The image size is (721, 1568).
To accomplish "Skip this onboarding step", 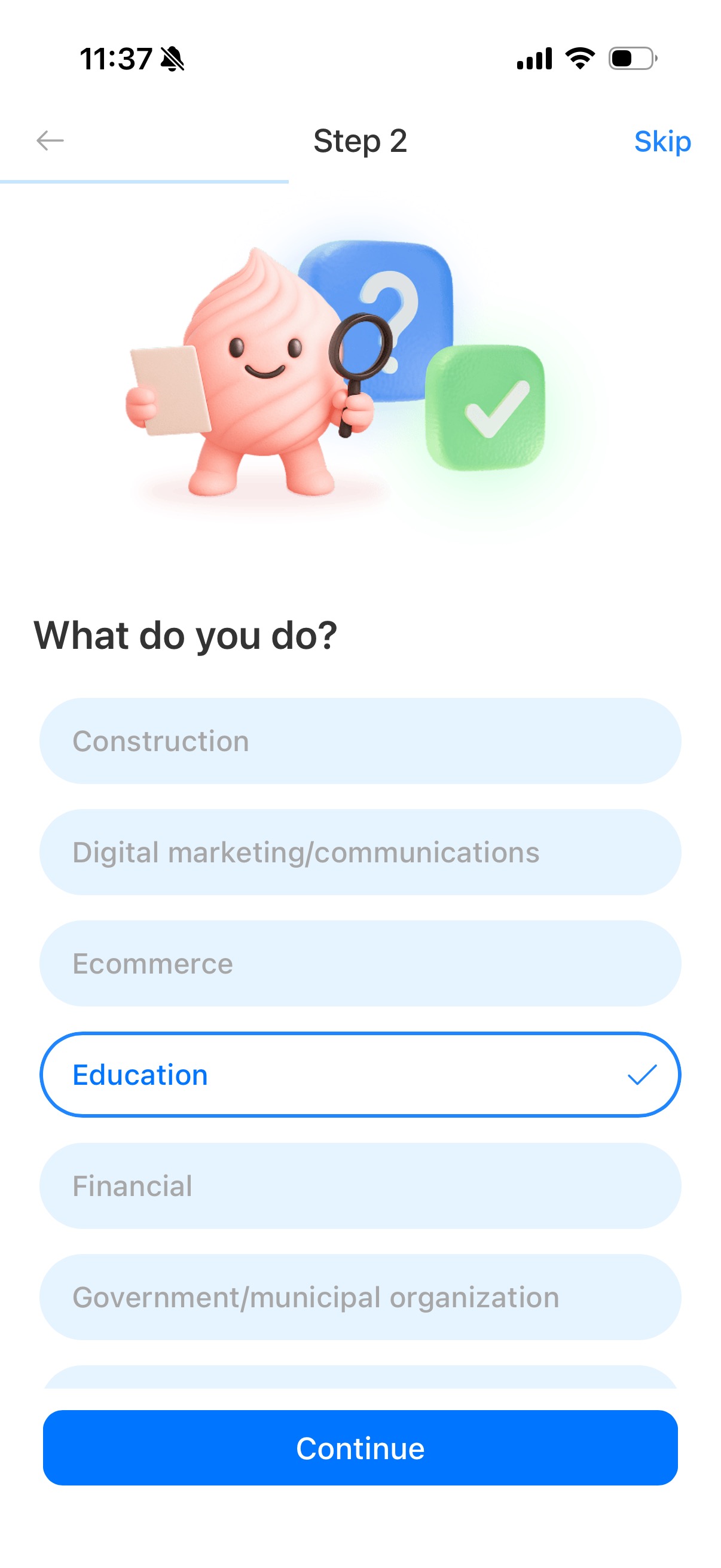I will click(x=662, y=142).
